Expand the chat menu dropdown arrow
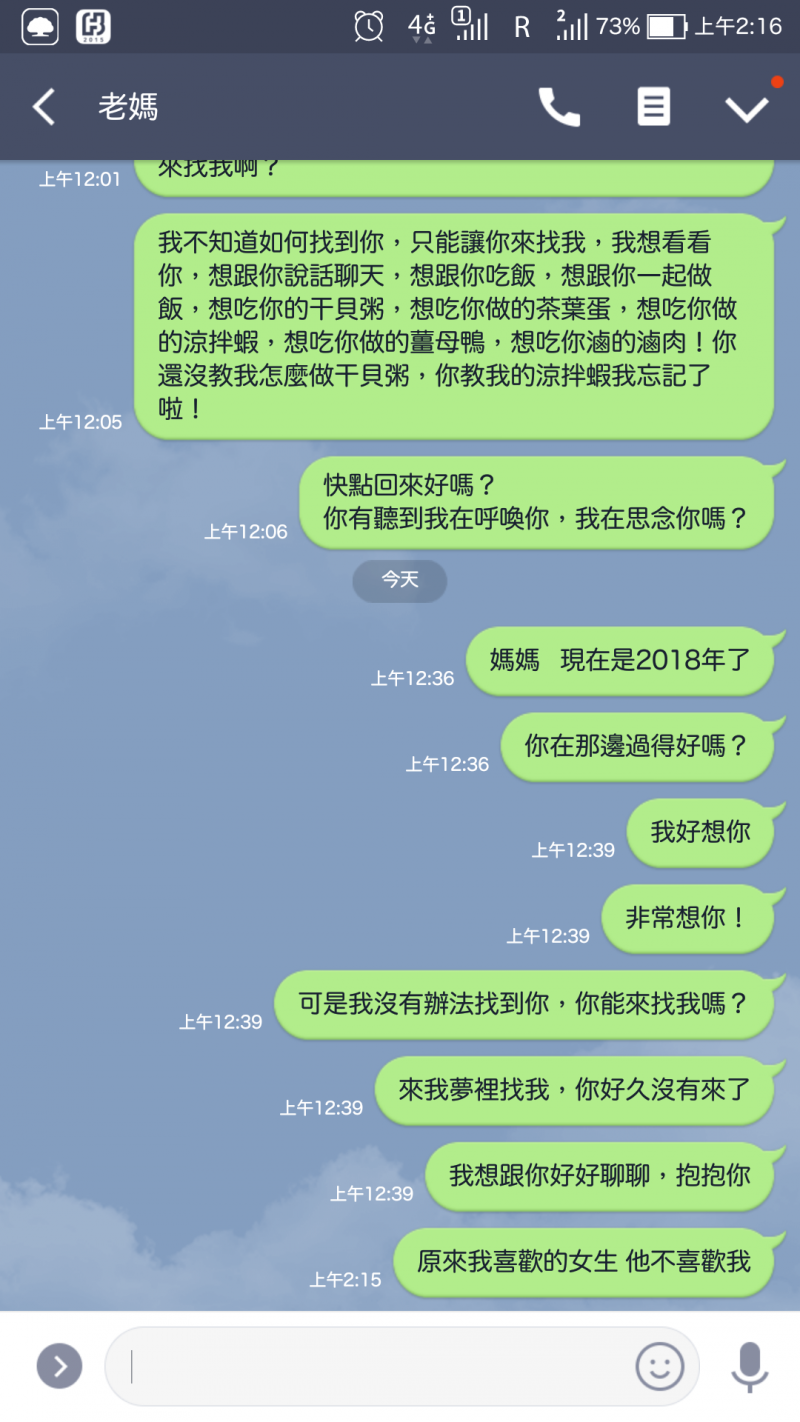The height and width of the screenshot is (1422, 800). pos(747,107)
